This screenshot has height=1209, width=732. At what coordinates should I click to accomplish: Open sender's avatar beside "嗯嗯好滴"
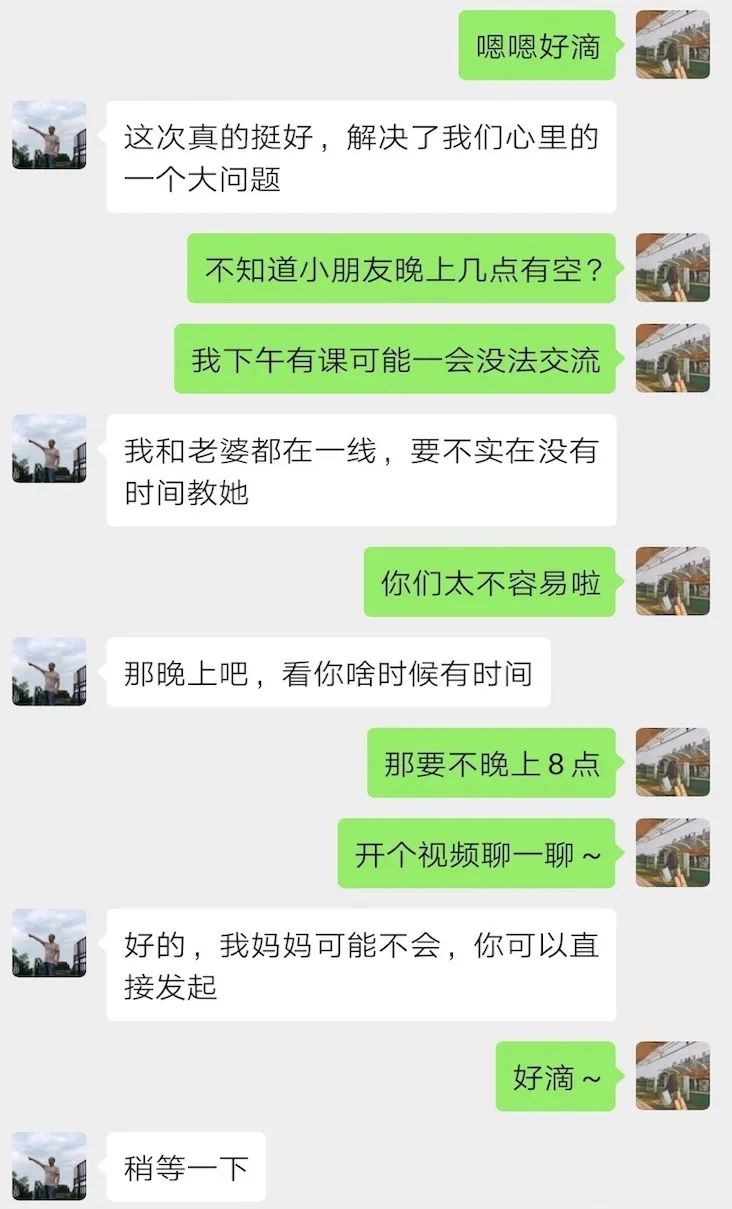tap(672, 45)
